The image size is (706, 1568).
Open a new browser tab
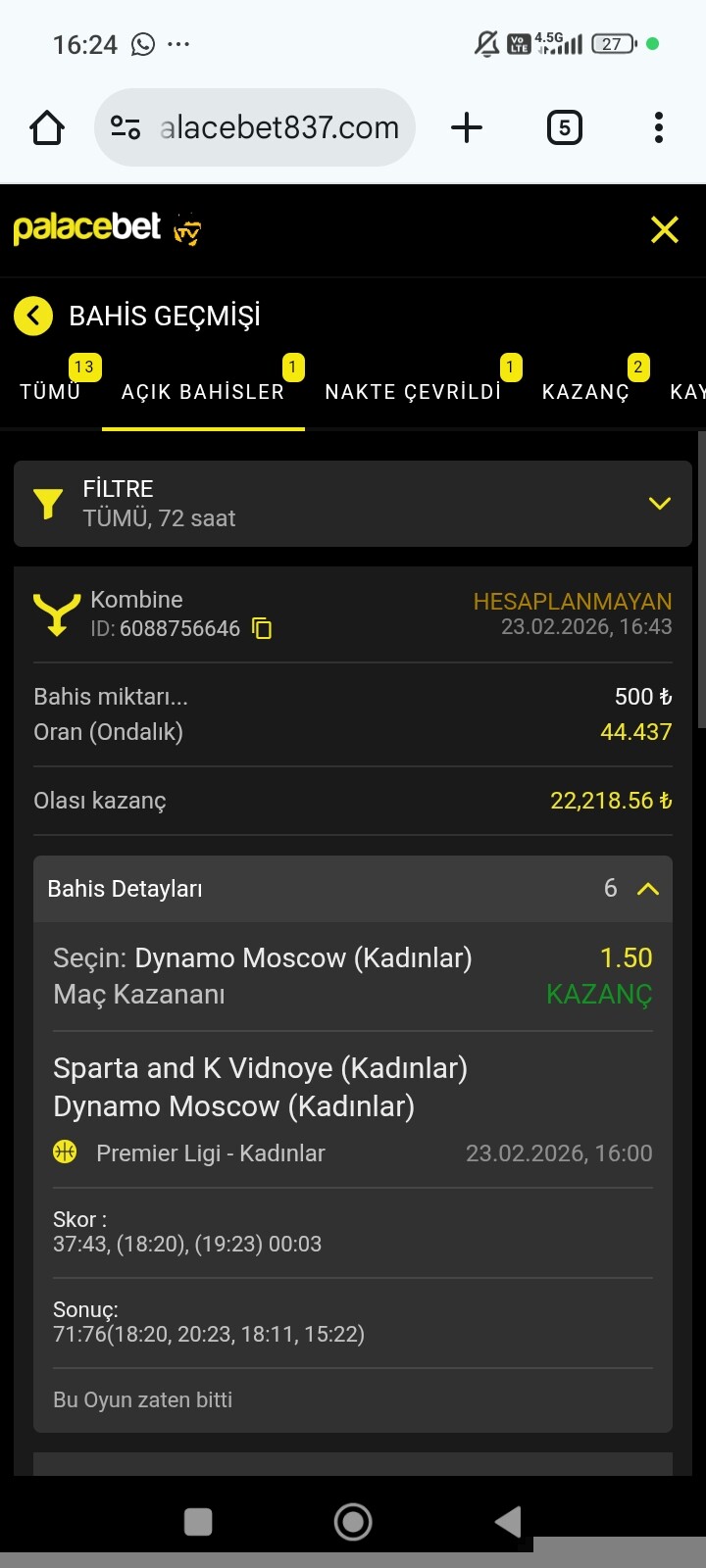[467, 127]
